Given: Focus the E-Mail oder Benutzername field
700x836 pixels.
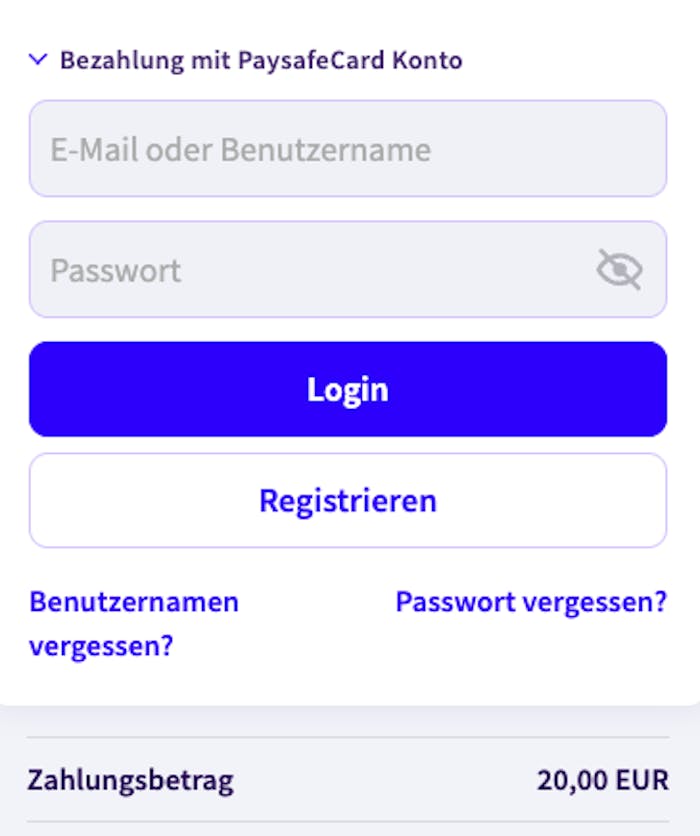Looking at the screenshot, I should click(347, 150).
